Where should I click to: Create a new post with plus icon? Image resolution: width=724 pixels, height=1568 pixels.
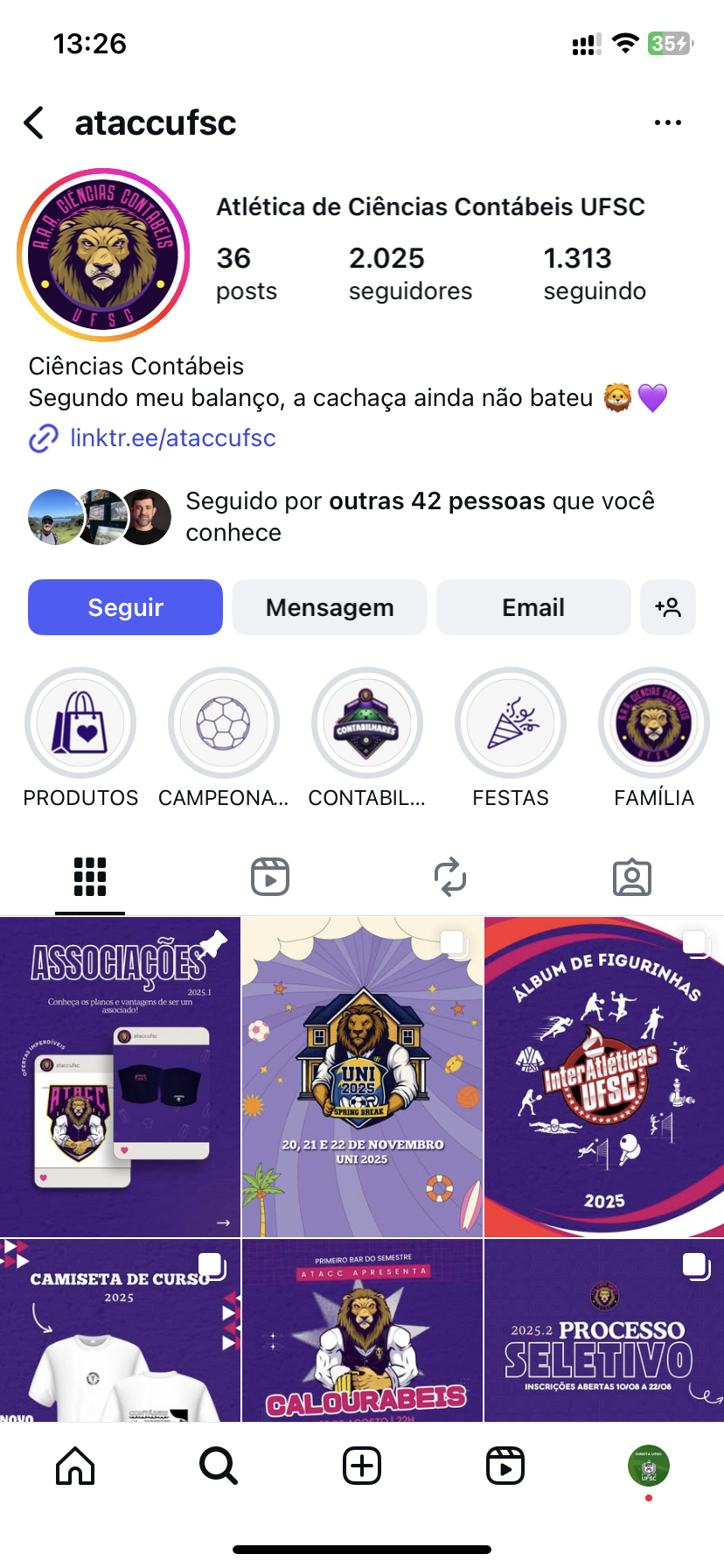pos(362,1466)
